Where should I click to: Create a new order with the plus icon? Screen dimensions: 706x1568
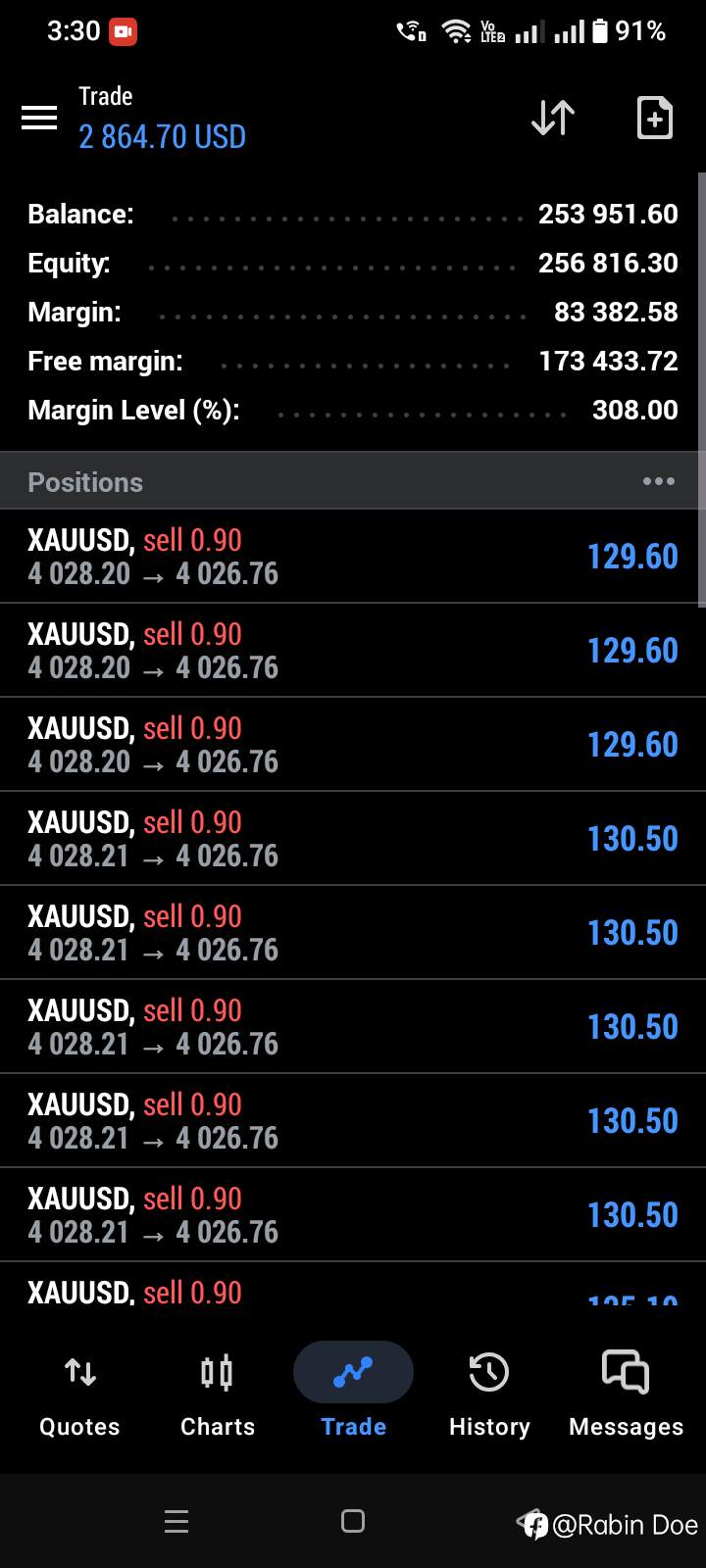(x=655, y=118)
